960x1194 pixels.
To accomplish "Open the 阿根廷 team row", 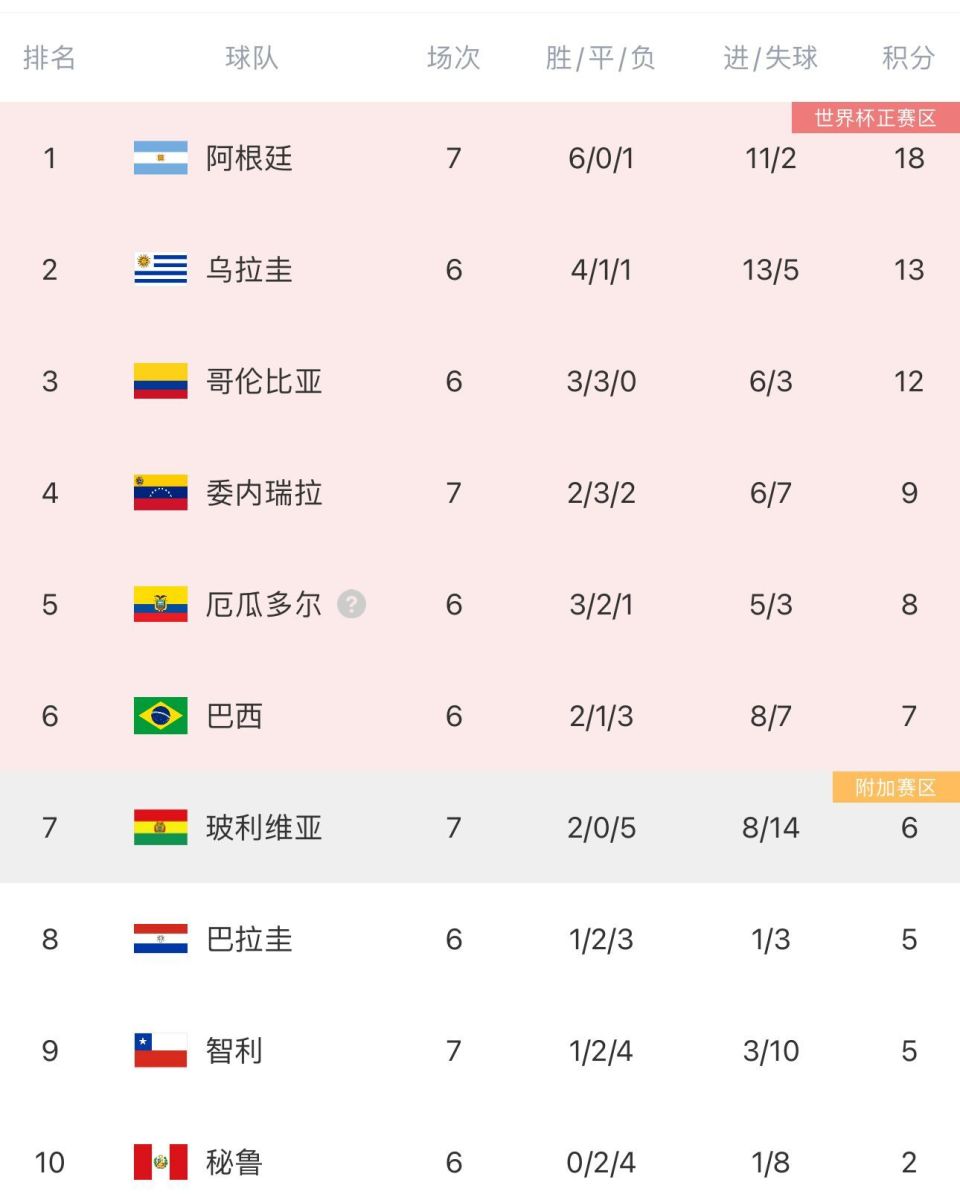I will 249,158.
